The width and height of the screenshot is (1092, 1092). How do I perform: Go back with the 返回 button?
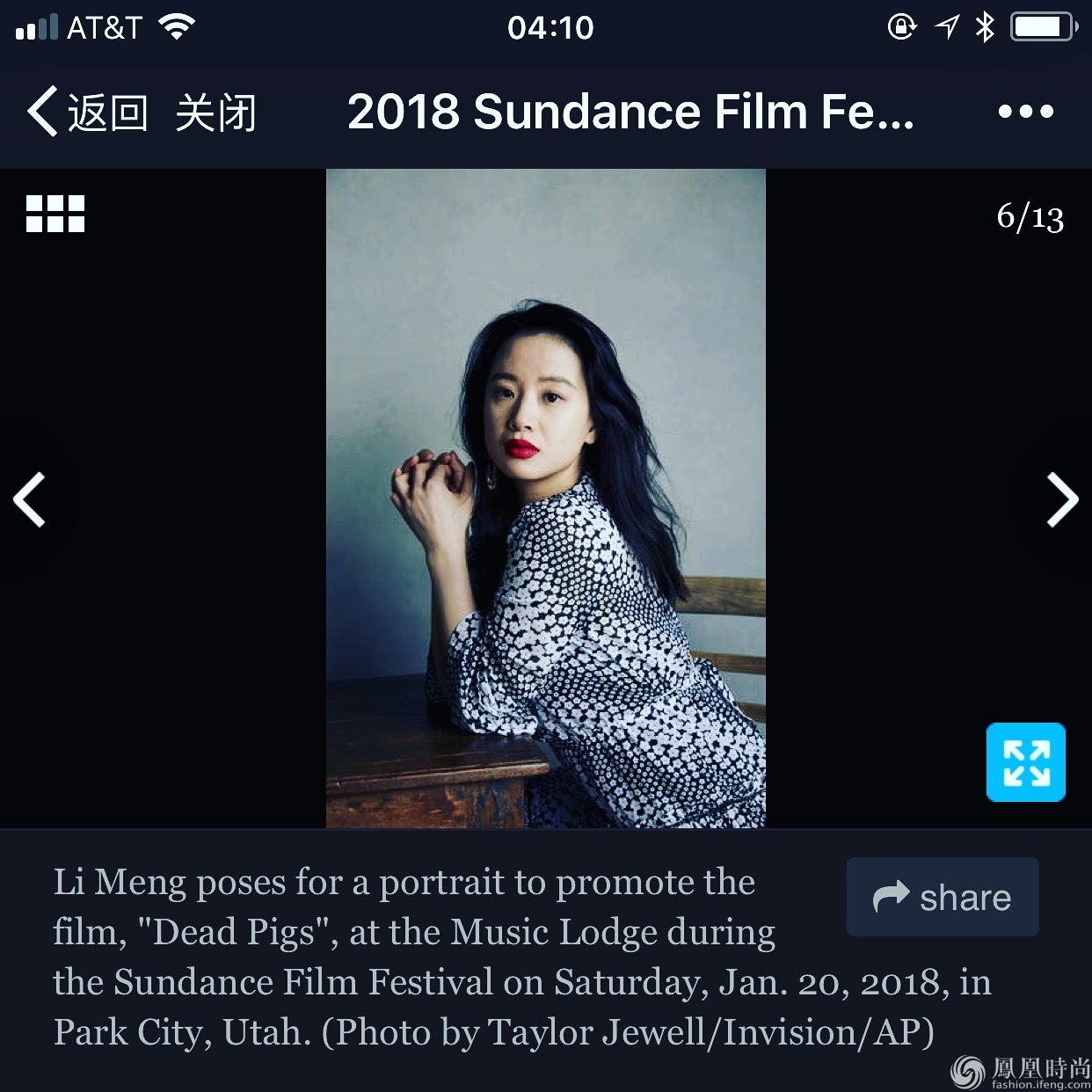point(86,113)
